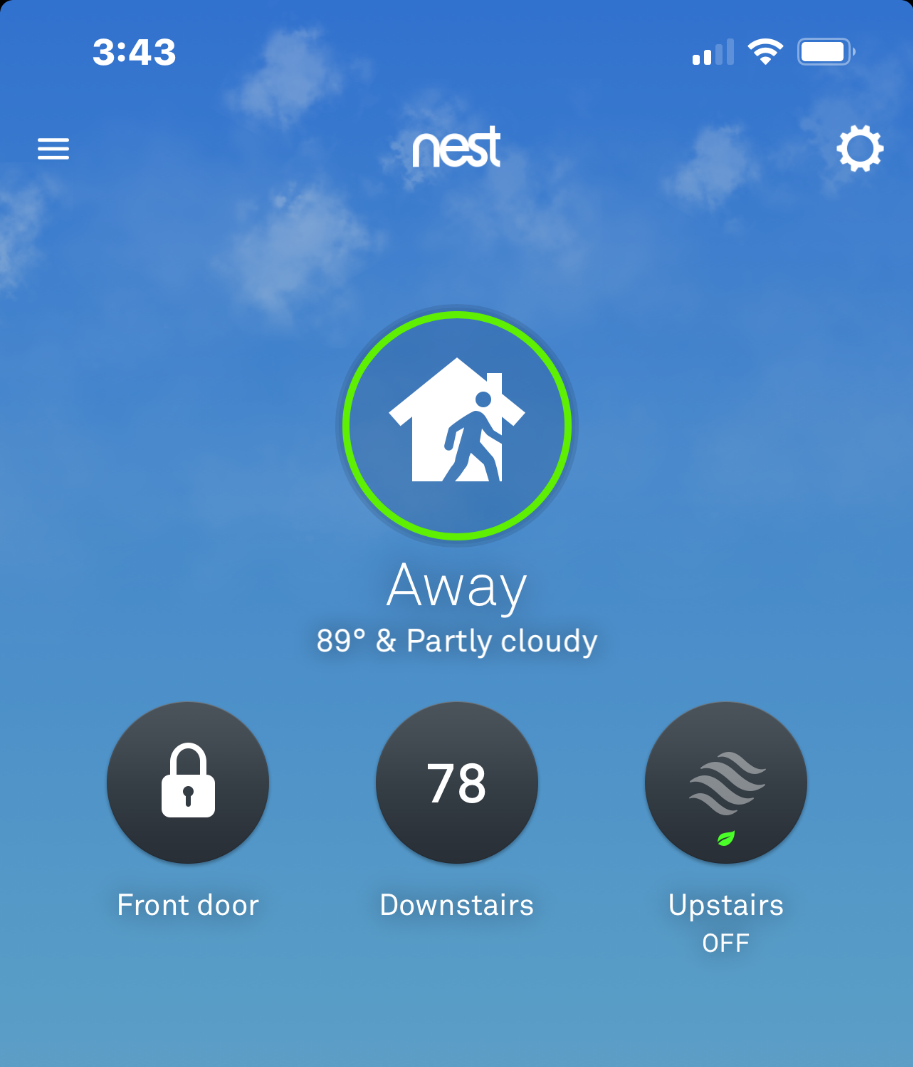This screenshot has width=913, height=1067.
Task: Tap the Away home mode button
Action: (457, 425)
